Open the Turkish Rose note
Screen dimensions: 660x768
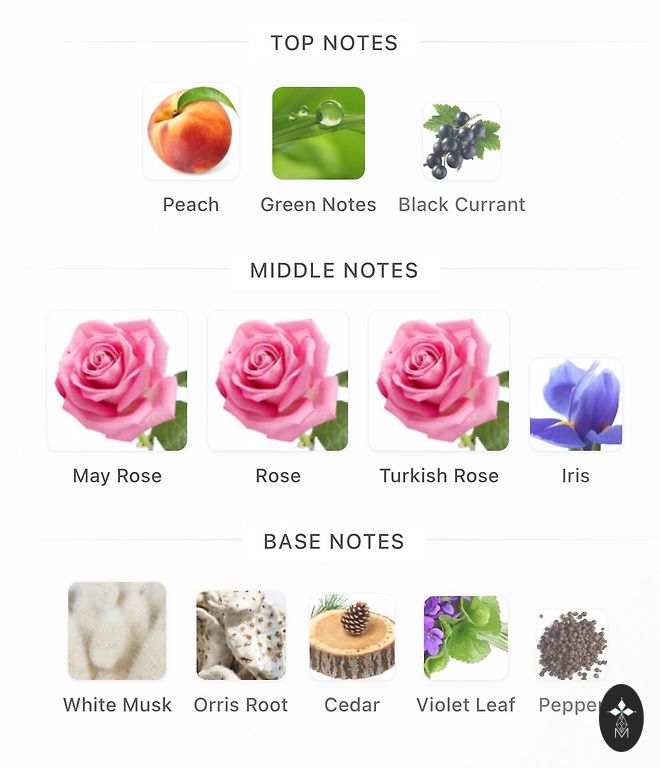tap(439, 381)
